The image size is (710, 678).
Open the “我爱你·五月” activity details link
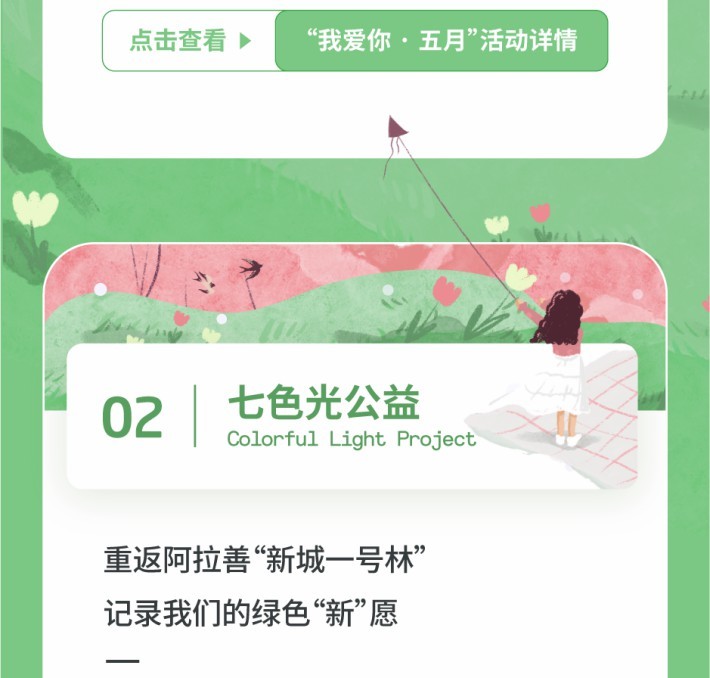coord(441,41)
